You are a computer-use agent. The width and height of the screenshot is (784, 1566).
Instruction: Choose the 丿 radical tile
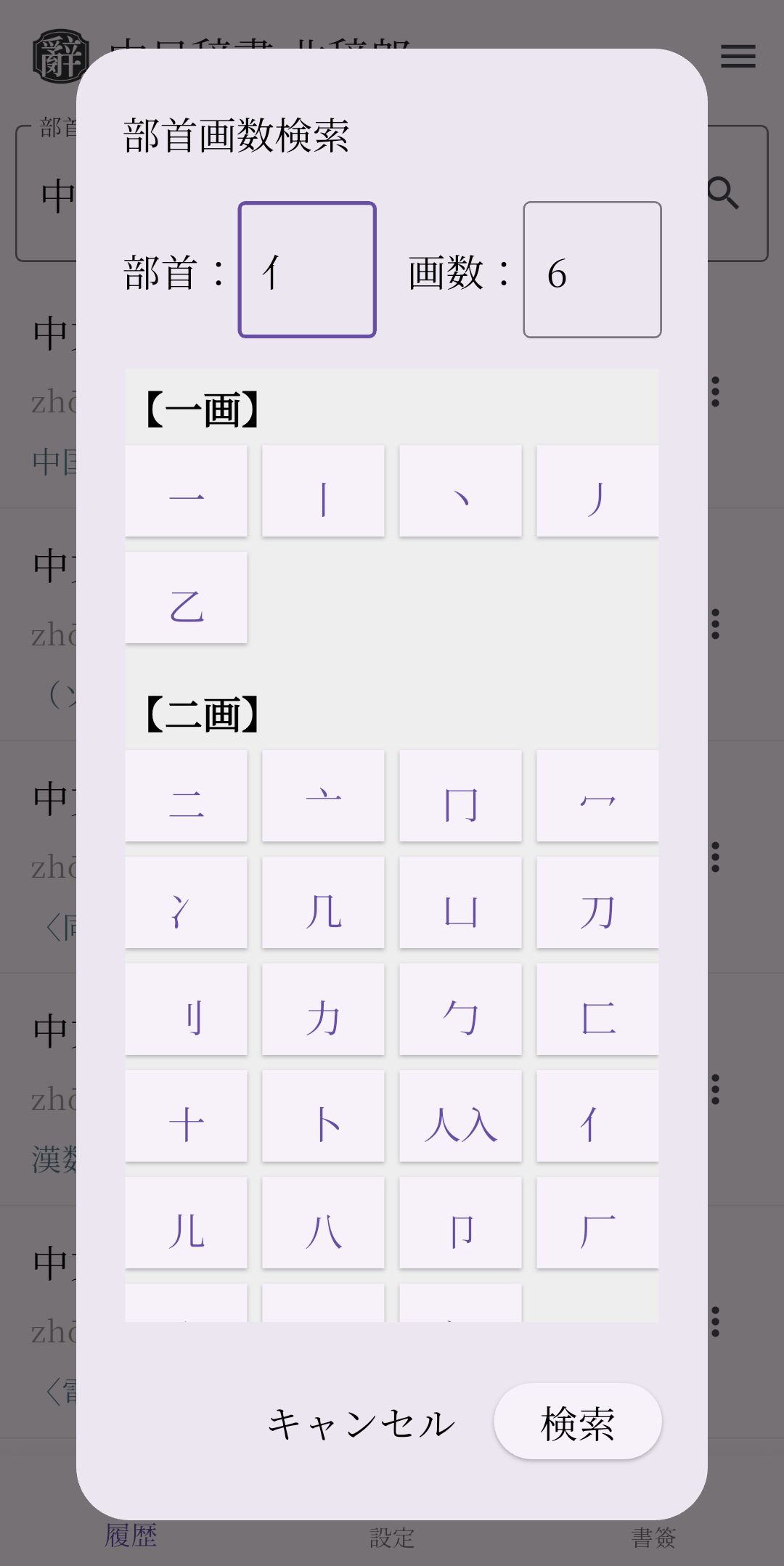[x=597, y=491]
